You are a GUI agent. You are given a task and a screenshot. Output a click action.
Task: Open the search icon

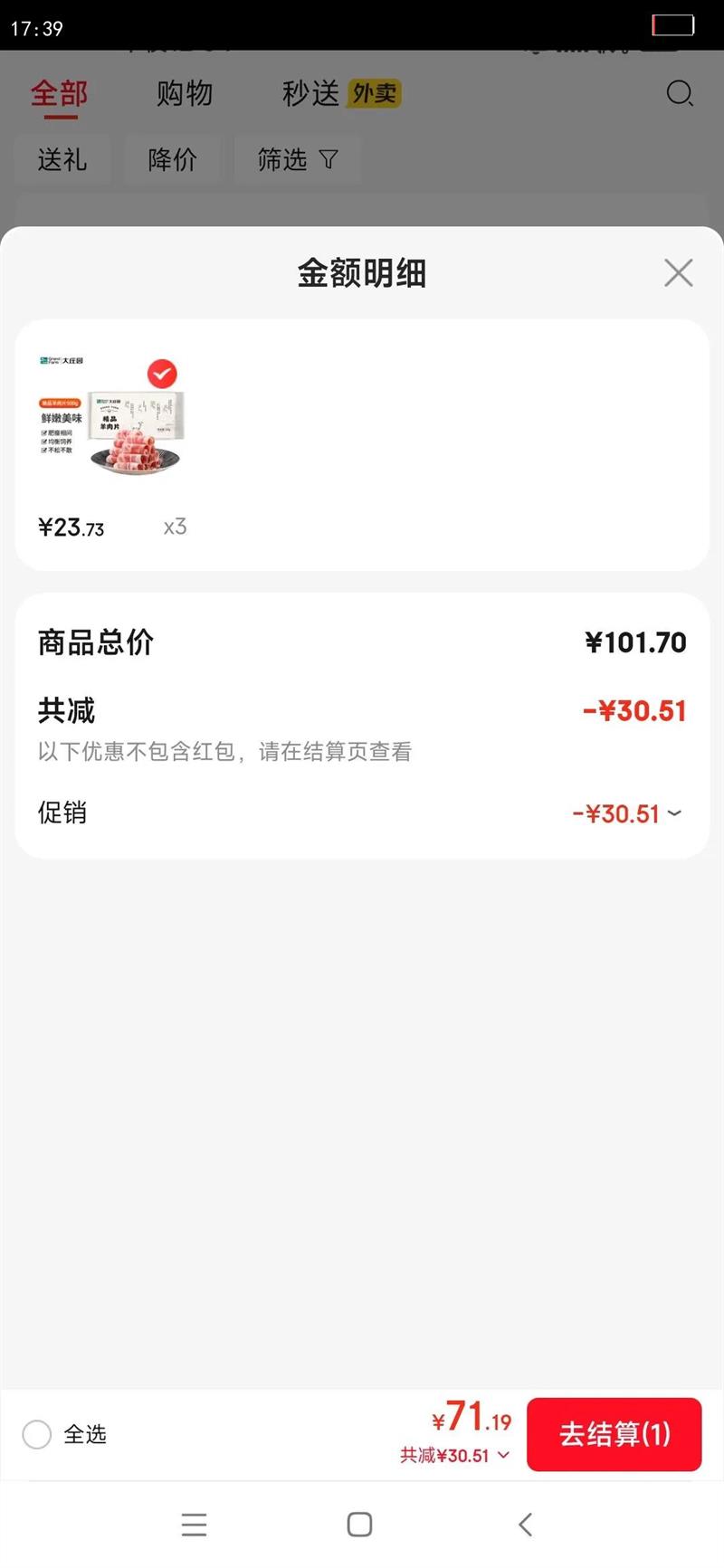click(679, 93)
